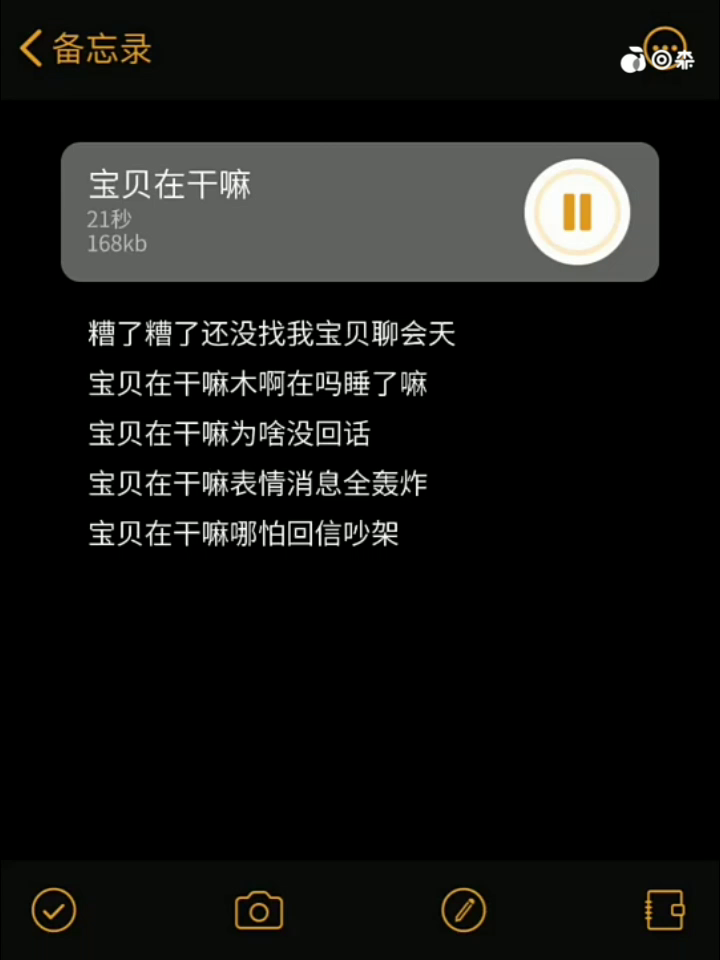Screen dimensions: 720x960
Task: Open the camera to add a photo
Action: click(259, 910)
